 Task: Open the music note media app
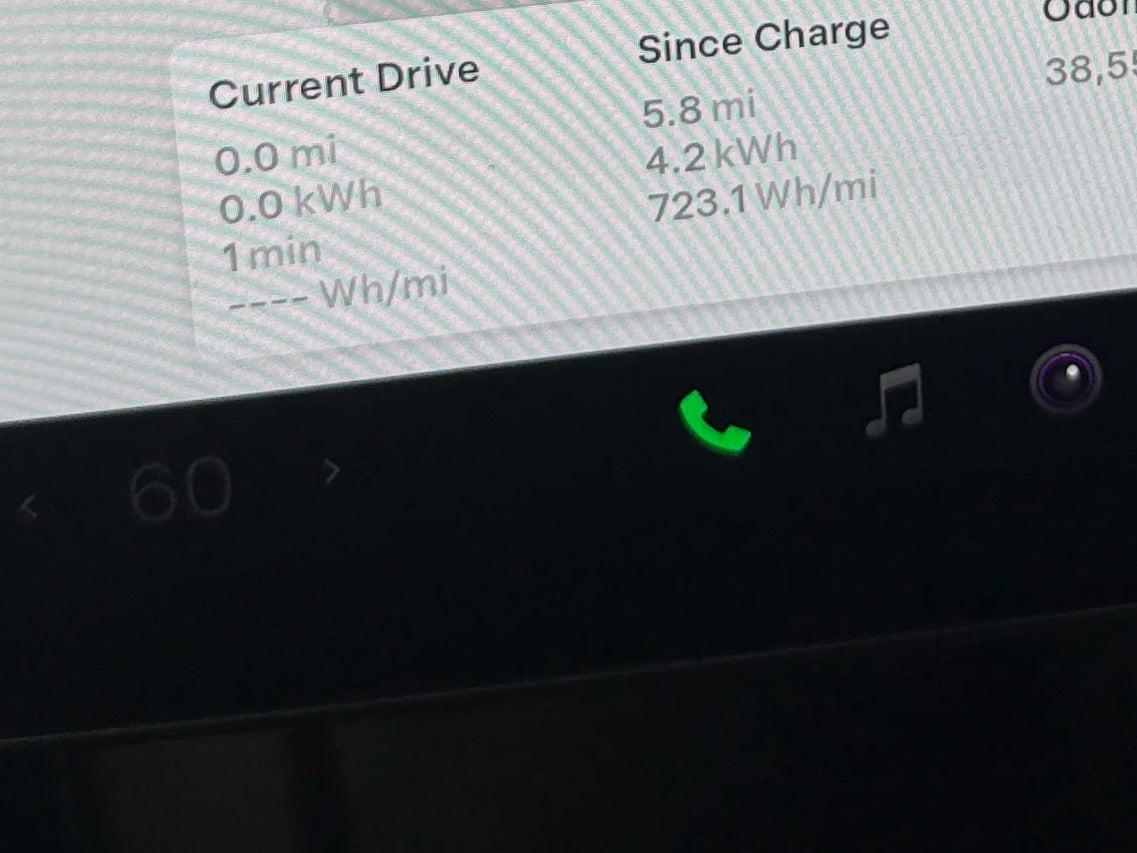point(893,398)
